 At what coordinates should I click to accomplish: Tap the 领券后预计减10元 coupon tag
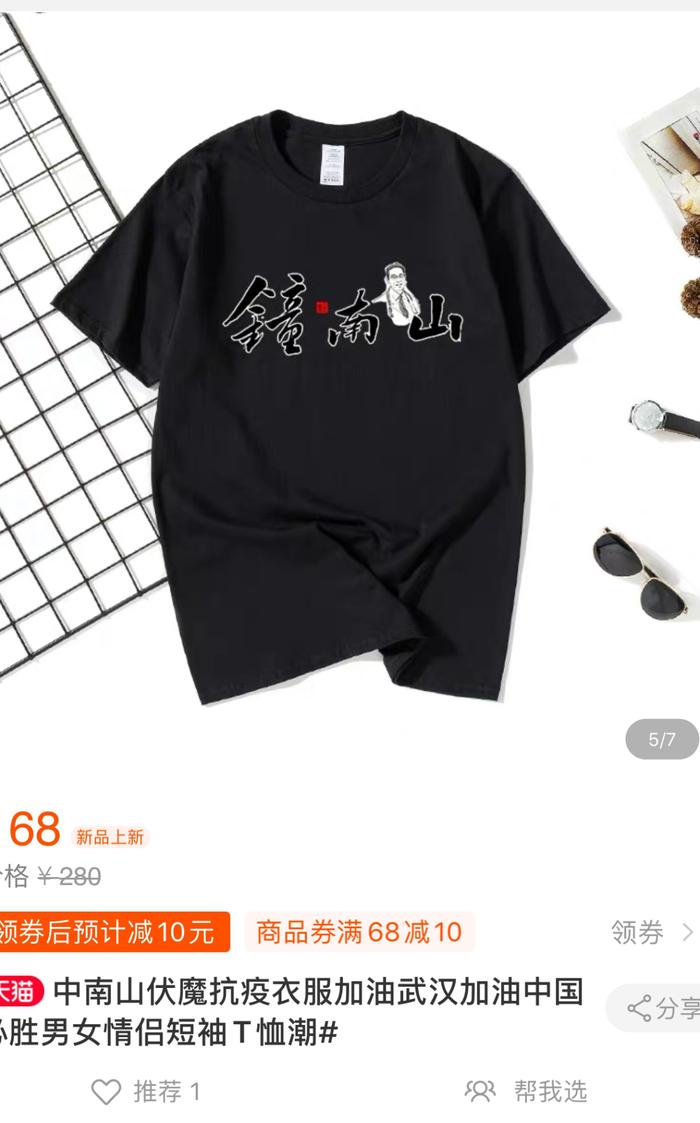click(x=113, y=932)
